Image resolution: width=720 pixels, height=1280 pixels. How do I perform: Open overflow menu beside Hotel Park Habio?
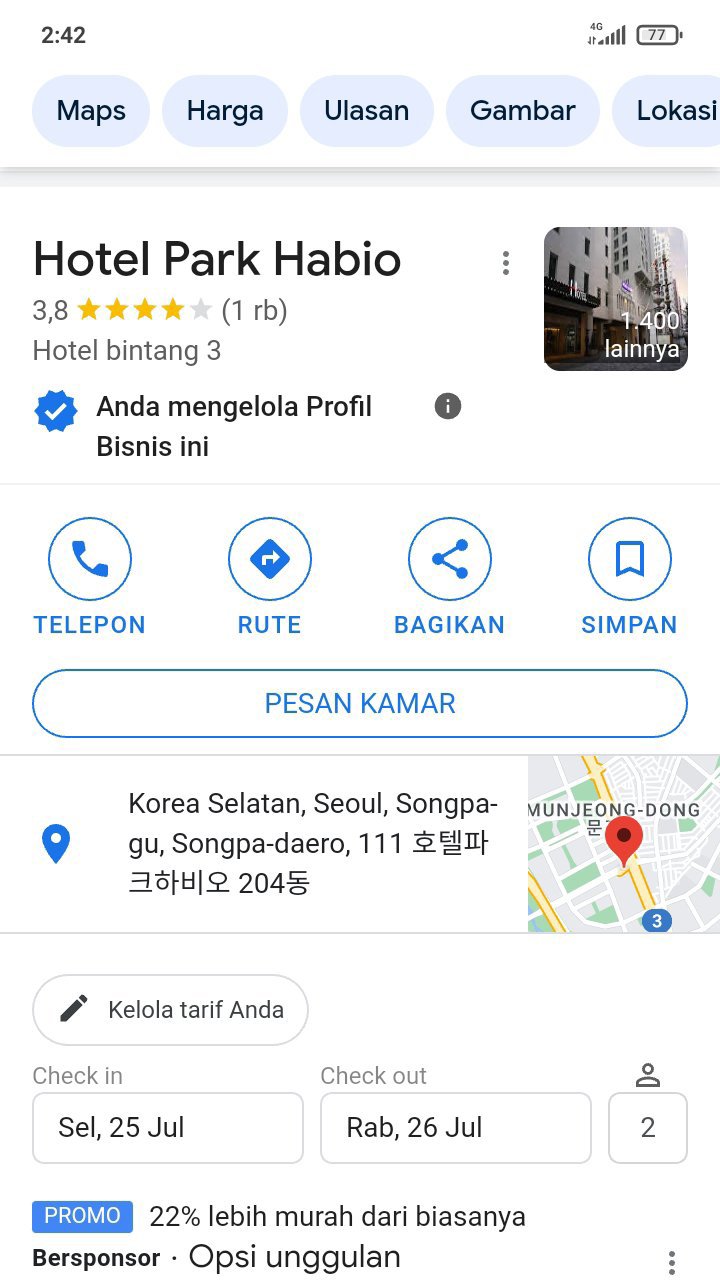(506, 263)
